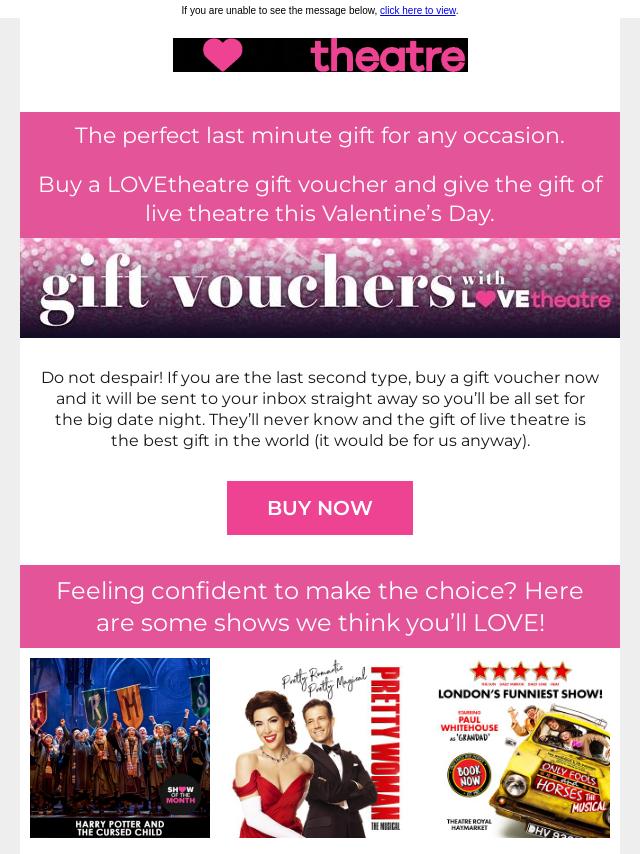
Task: Open the gift vouchers banner
Action: [x=320, y=288]
